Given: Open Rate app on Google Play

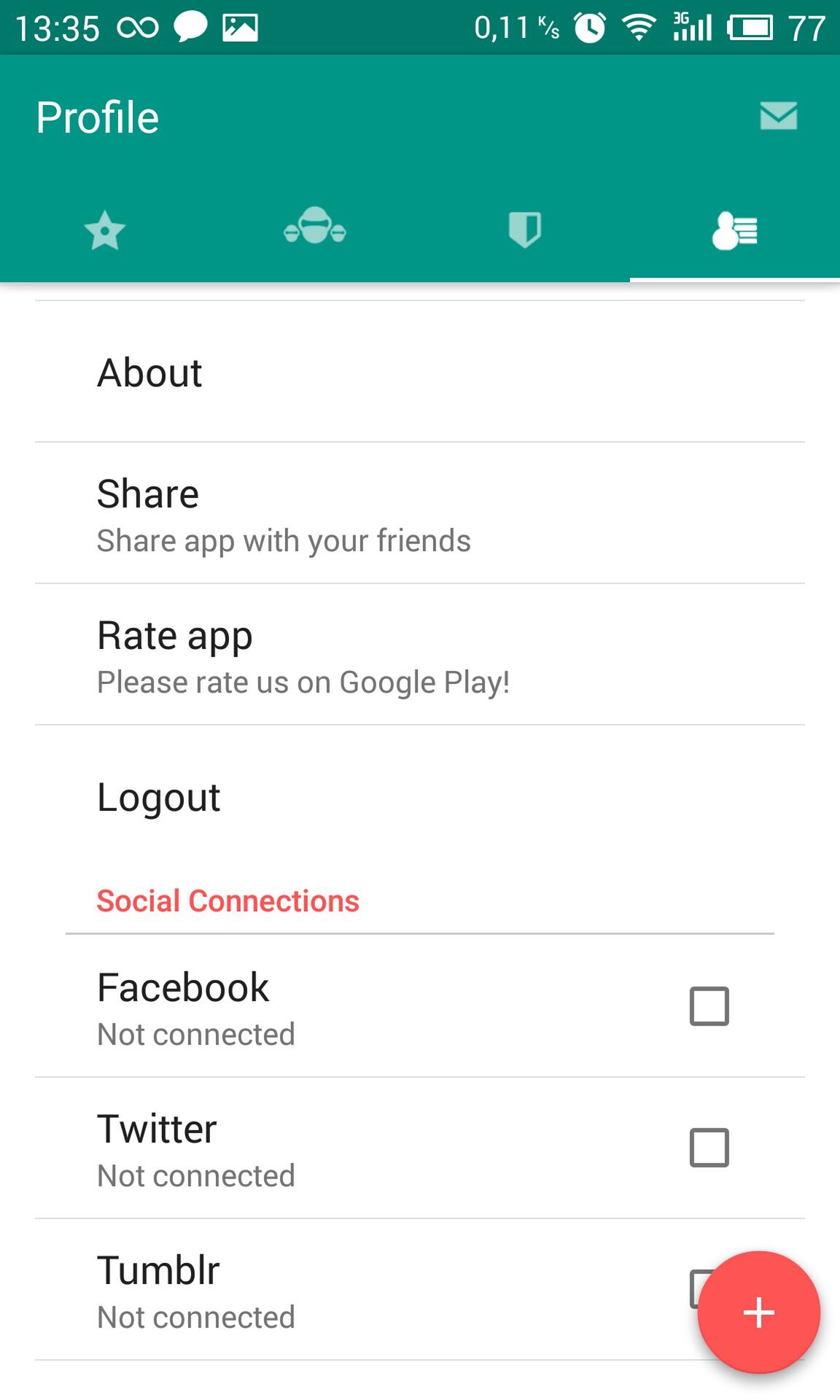Looking at the screenshot, I should click(420, 655).
